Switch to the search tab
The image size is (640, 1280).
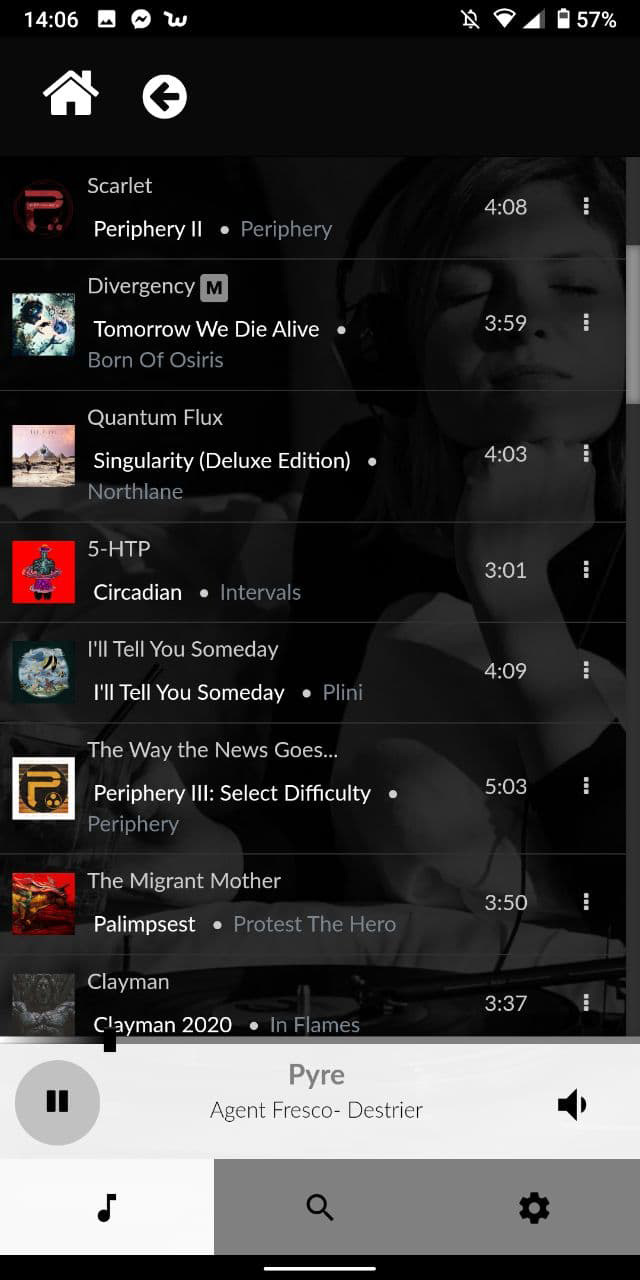click(320, 1207)
